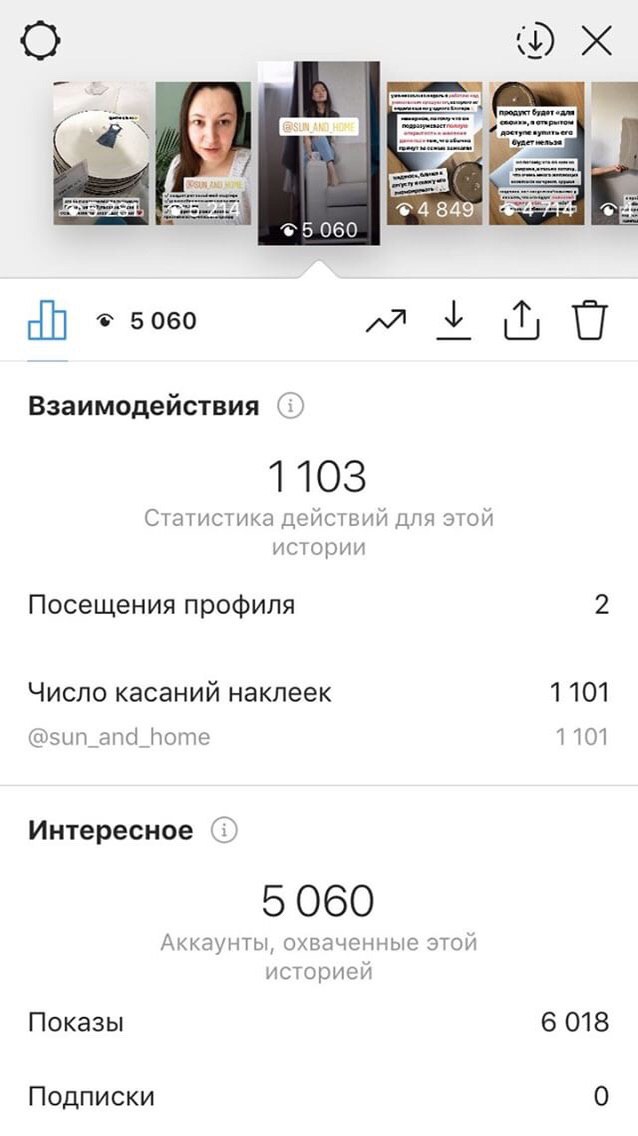This screenshot has width=638, height=1136.
Task: Show viewers list with 5 060 views
Action: (146, 321)
